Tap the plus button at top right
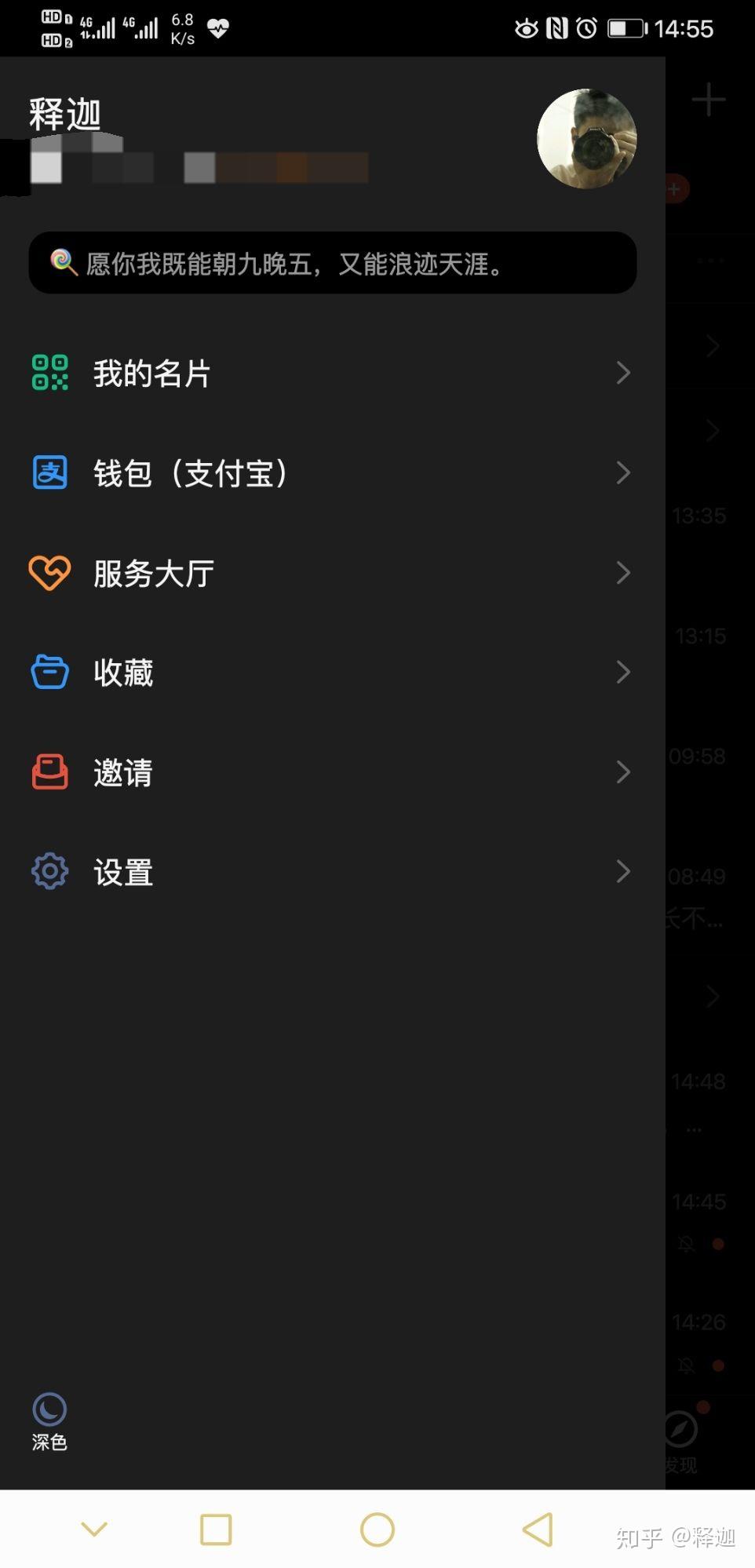755x1568 pixels. pyautogui.click(x=707, y=99)
